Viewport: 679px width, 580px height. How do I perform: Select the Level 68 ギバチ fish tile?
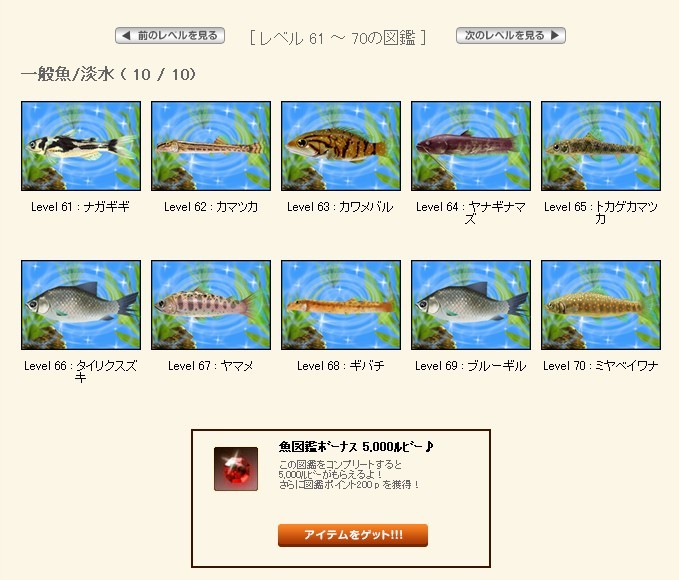tap(341, 305)
